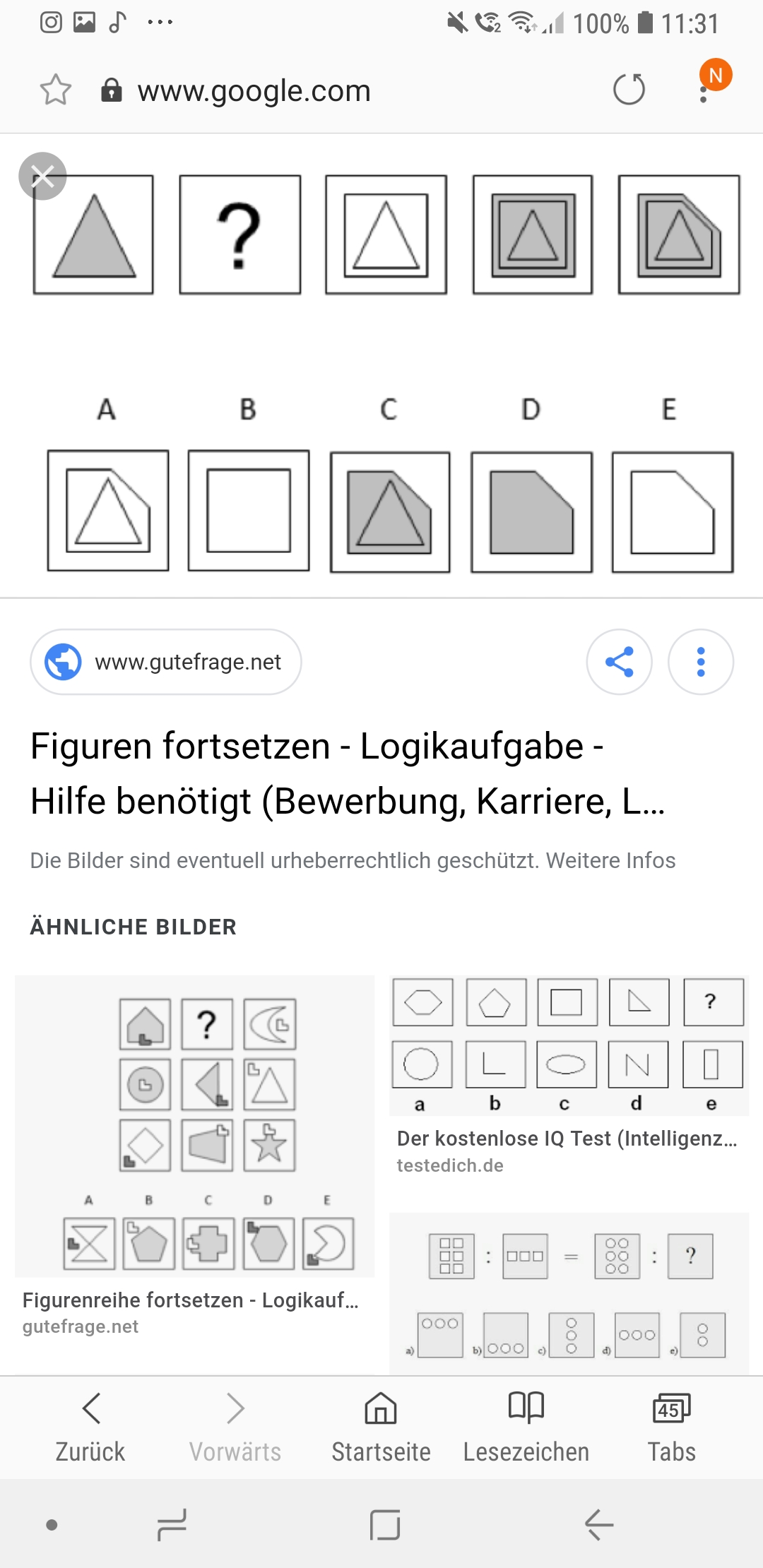Image resolution: width=763 pixels, height=1568 pixels.
Task: Open recent apps from the system bar
Action: click(172, 1525)
